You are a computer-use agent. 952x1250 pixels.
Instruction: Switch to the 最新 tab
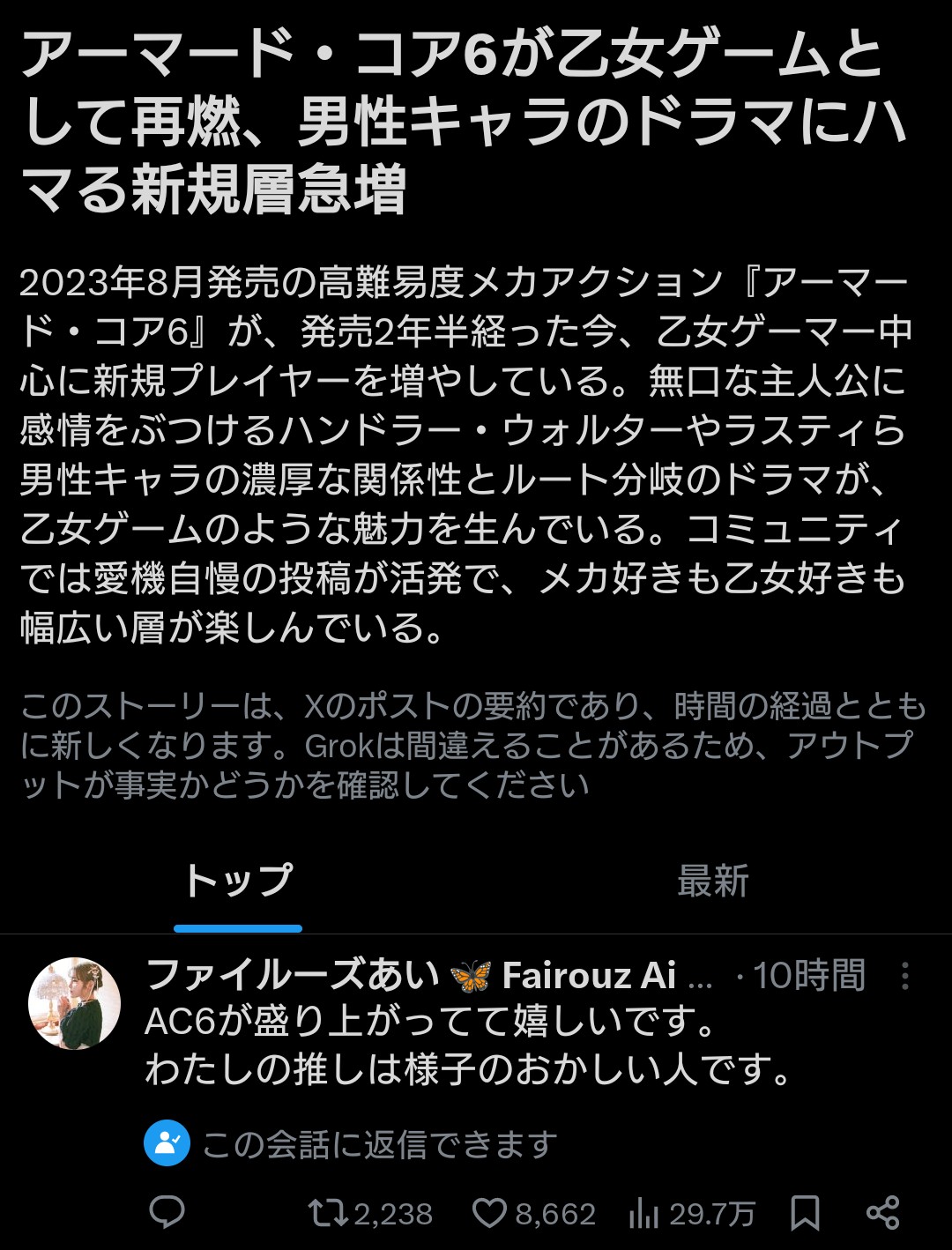coord(712,881)
